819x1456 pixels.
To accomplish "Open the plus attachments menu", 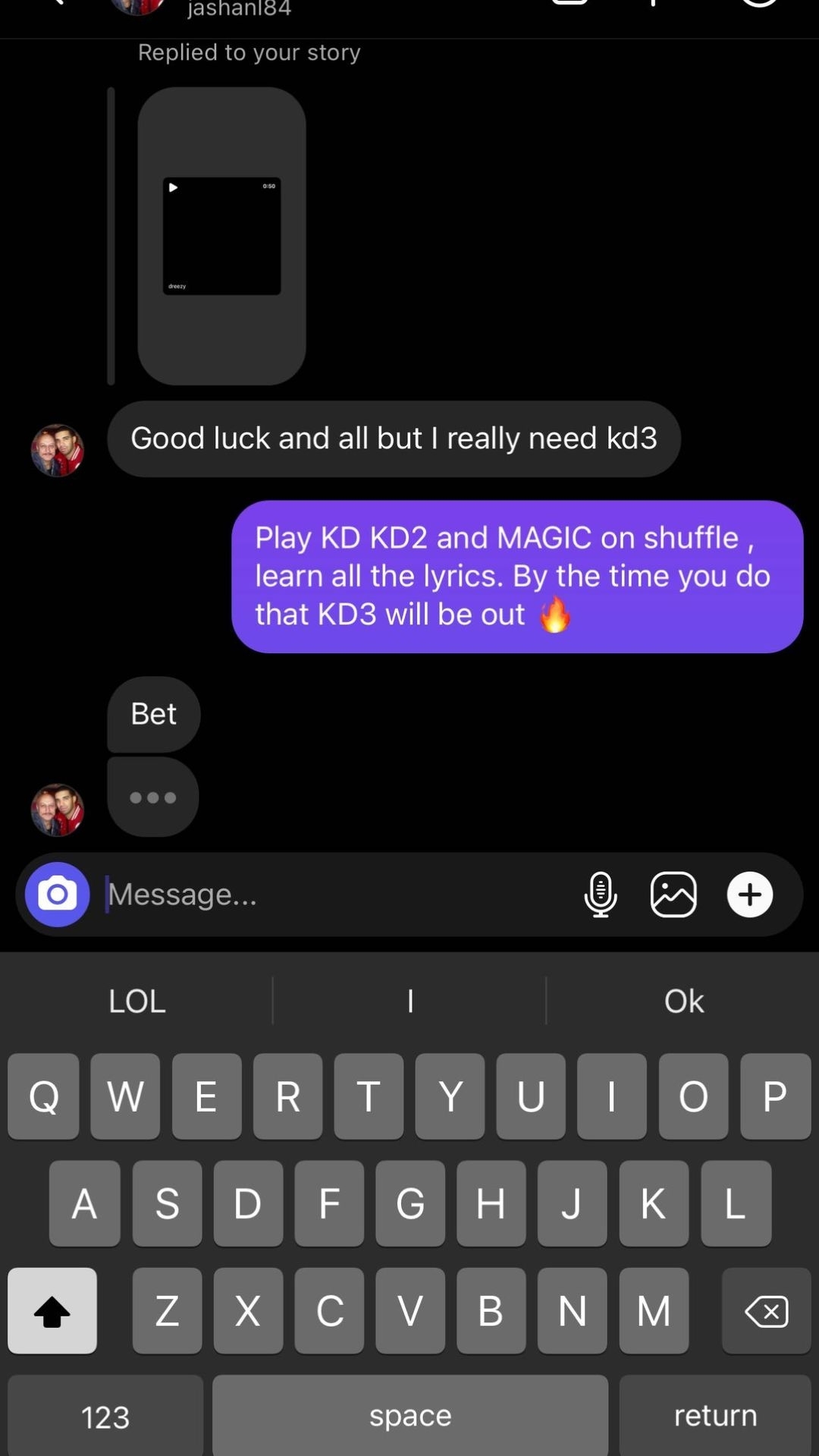I will [749, 895].
